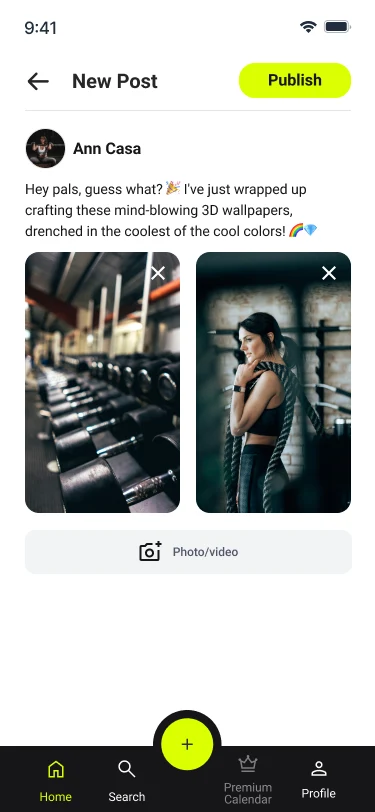Open the Premium Calendar tab
The image size is (375, 812).
click(248, 780)
